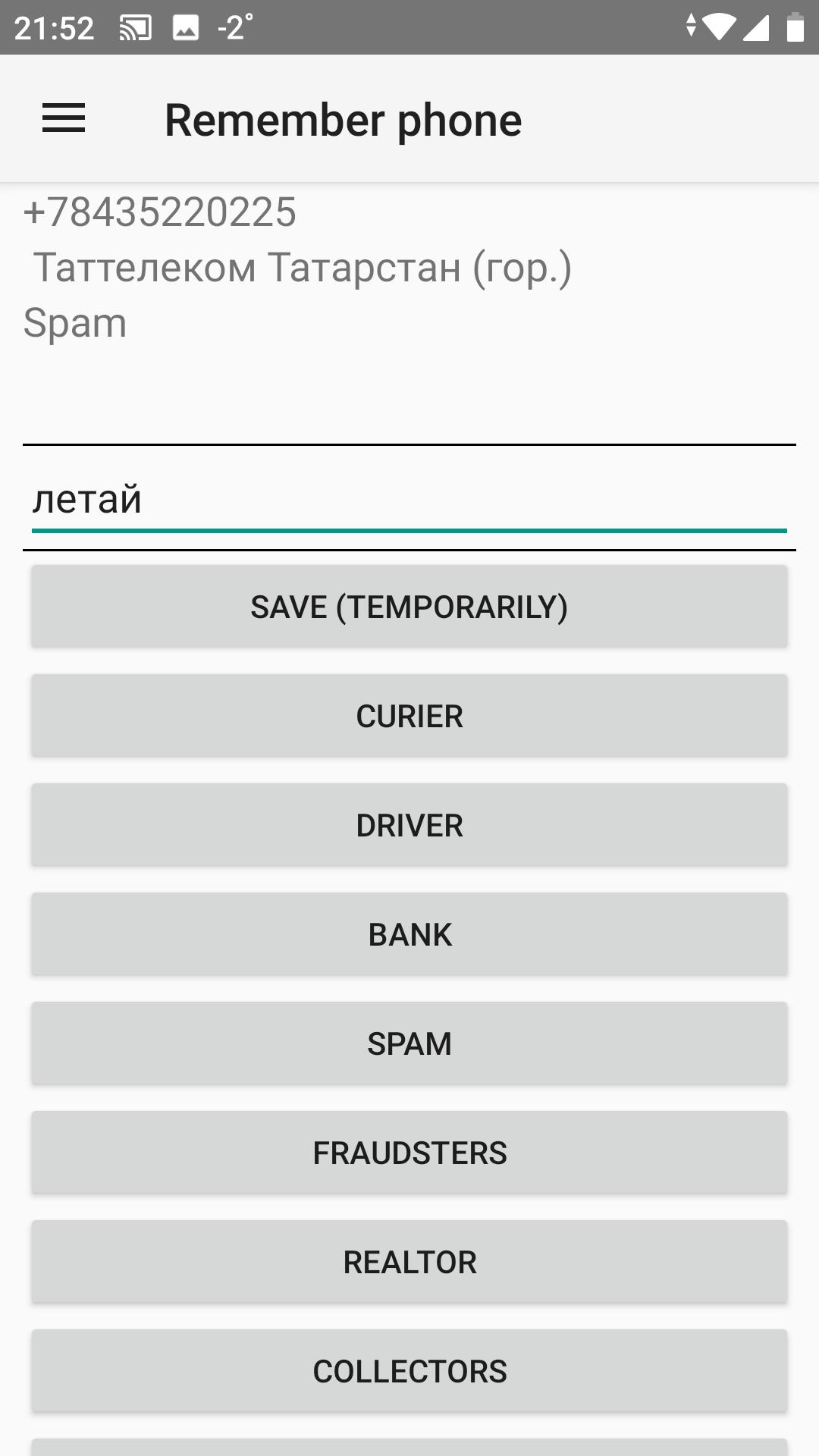
Task: Click the Таттелеком Татарстан carrier text
Action: (x=303, y=267)
